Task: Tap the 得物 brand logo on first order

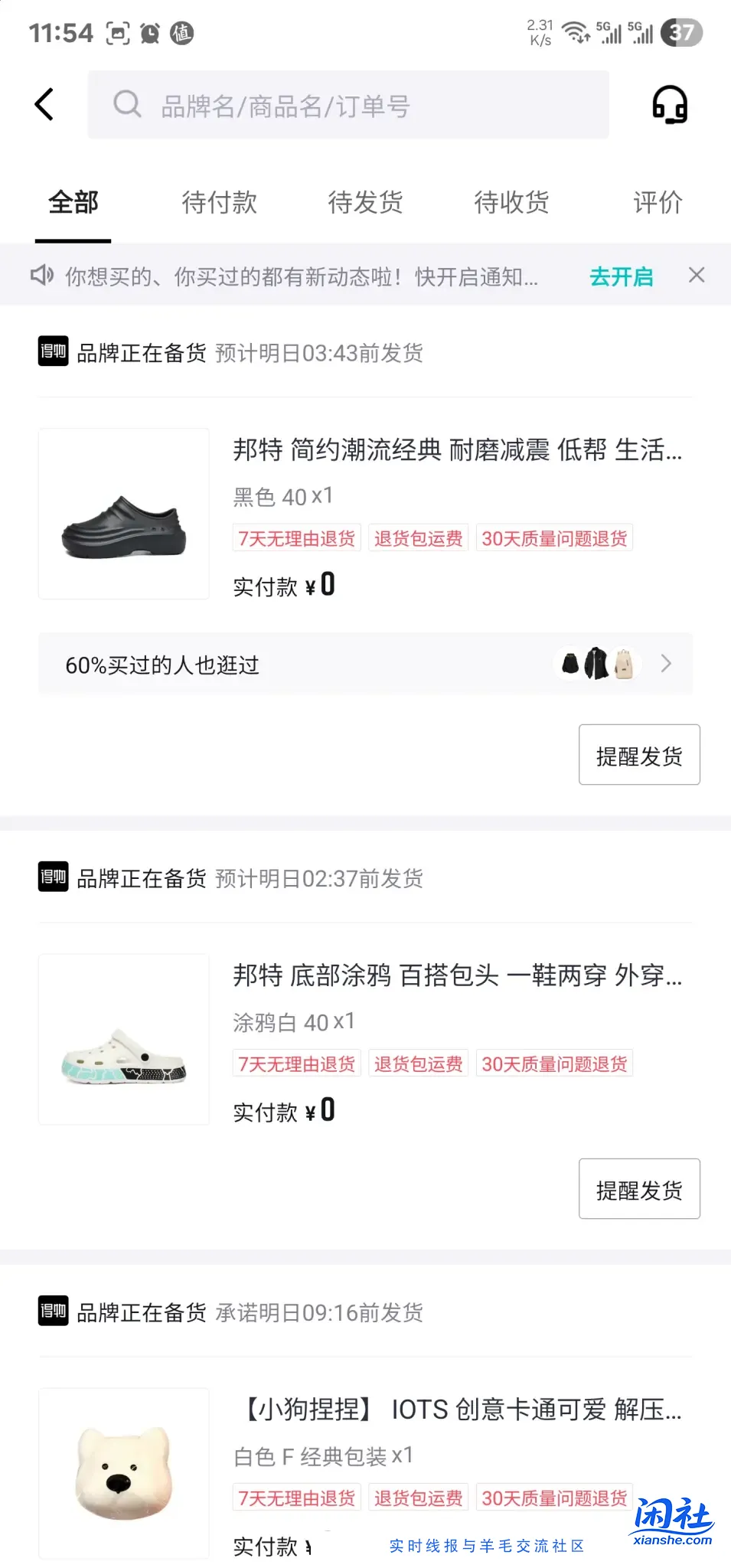Action: click(x=52, y=353)
